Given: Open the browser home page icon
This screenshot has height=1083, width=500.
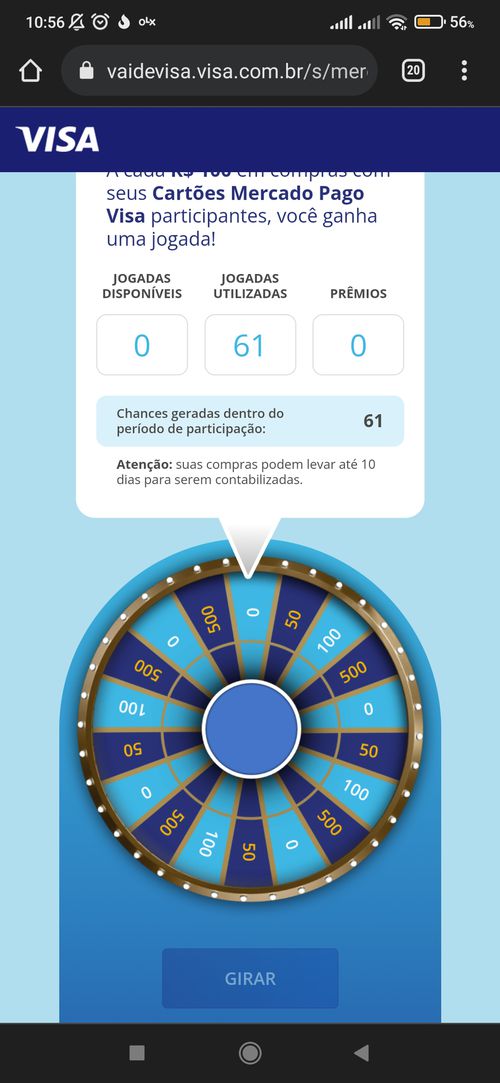Looking at the screenshot, I should (30, 70).
